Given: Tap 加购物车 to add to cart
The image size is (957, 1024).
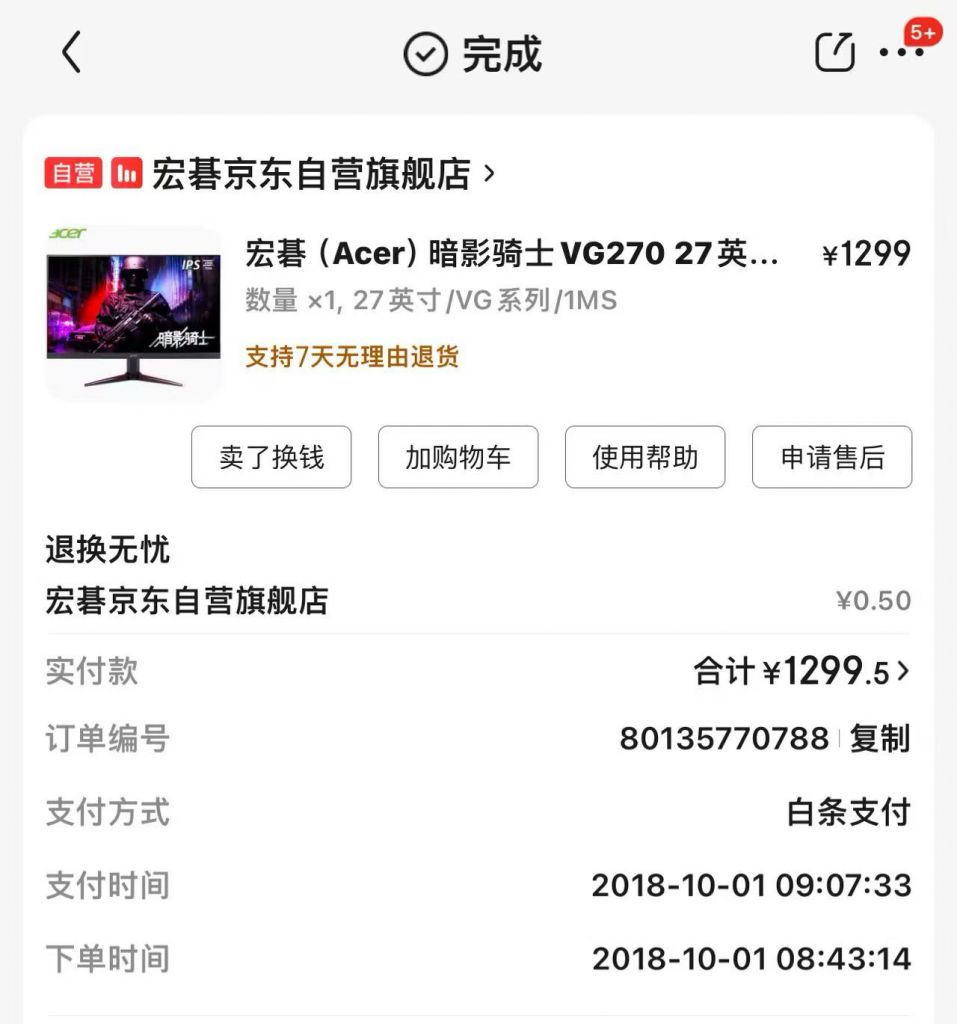Looking at the screenshot, I should pyautogui.click(x=457, y=457).
